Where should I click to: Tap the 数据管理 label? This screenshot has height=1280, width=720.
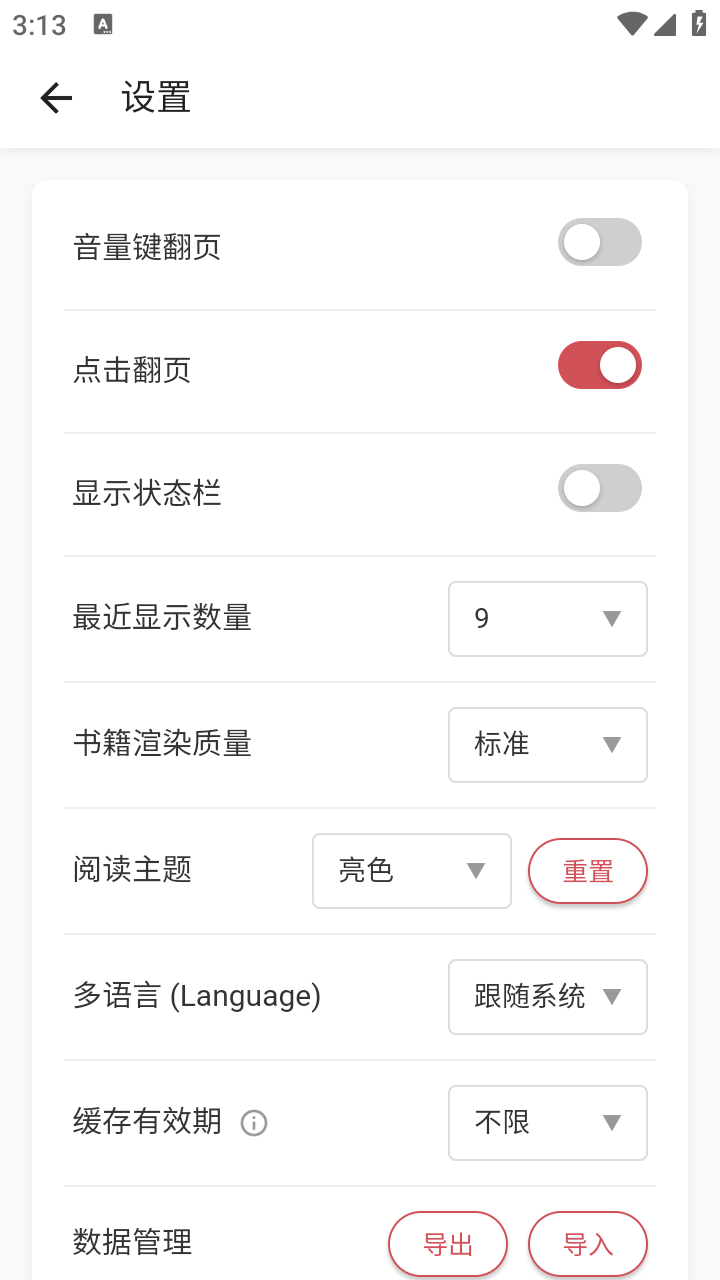point(131,1243)
